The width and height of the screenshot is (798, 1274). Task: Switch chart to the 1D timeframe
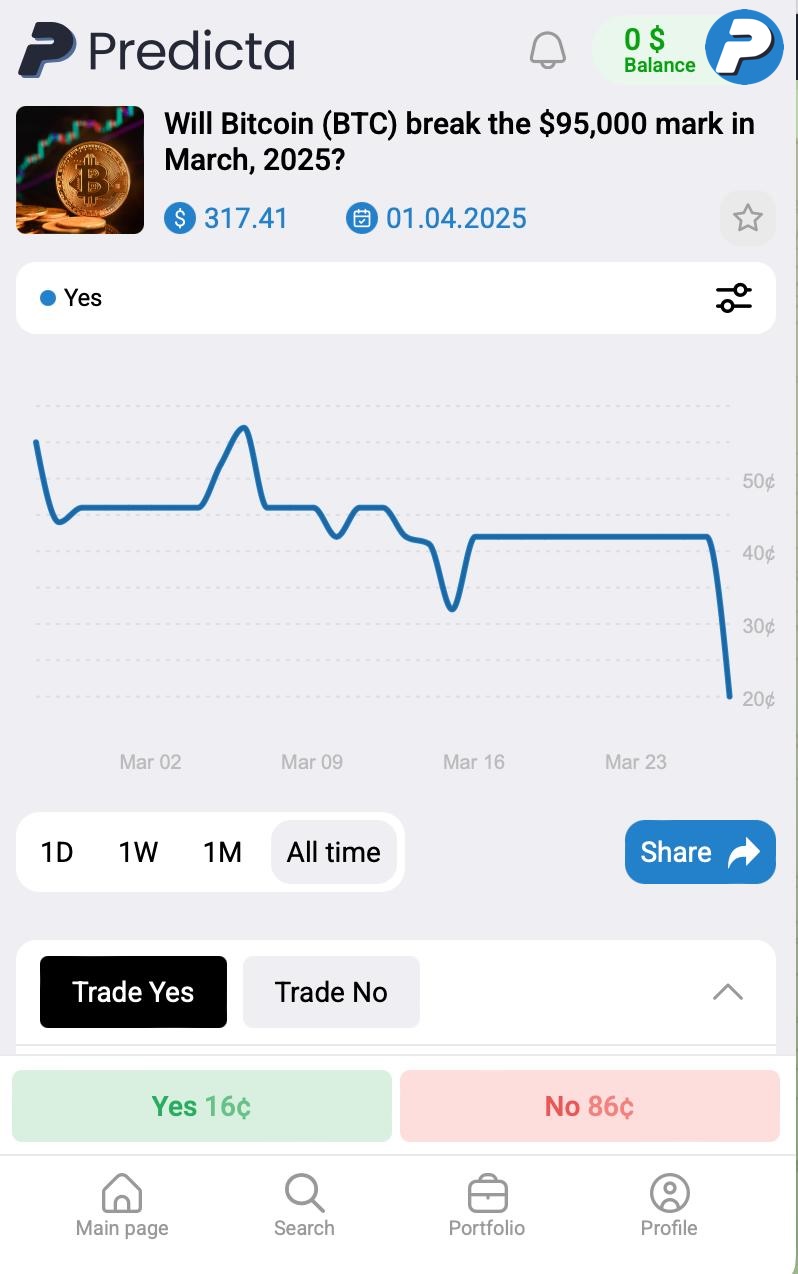tap(57, 852)
